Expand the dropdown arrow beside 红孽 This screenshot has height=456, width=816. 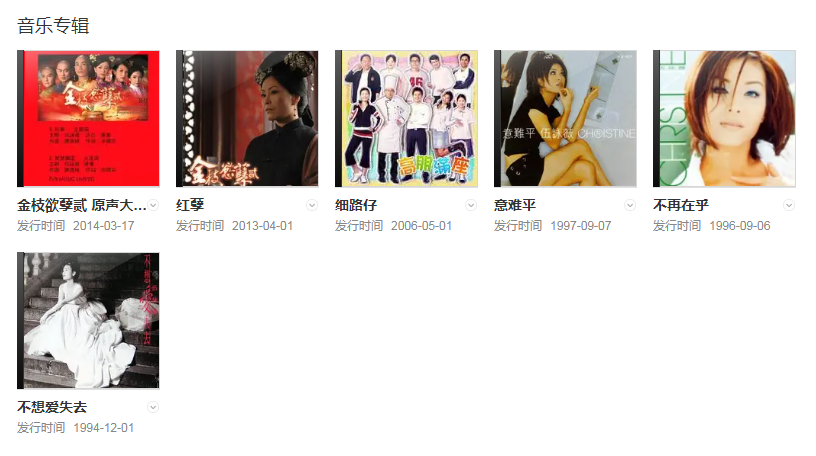(x=312, y=205)
